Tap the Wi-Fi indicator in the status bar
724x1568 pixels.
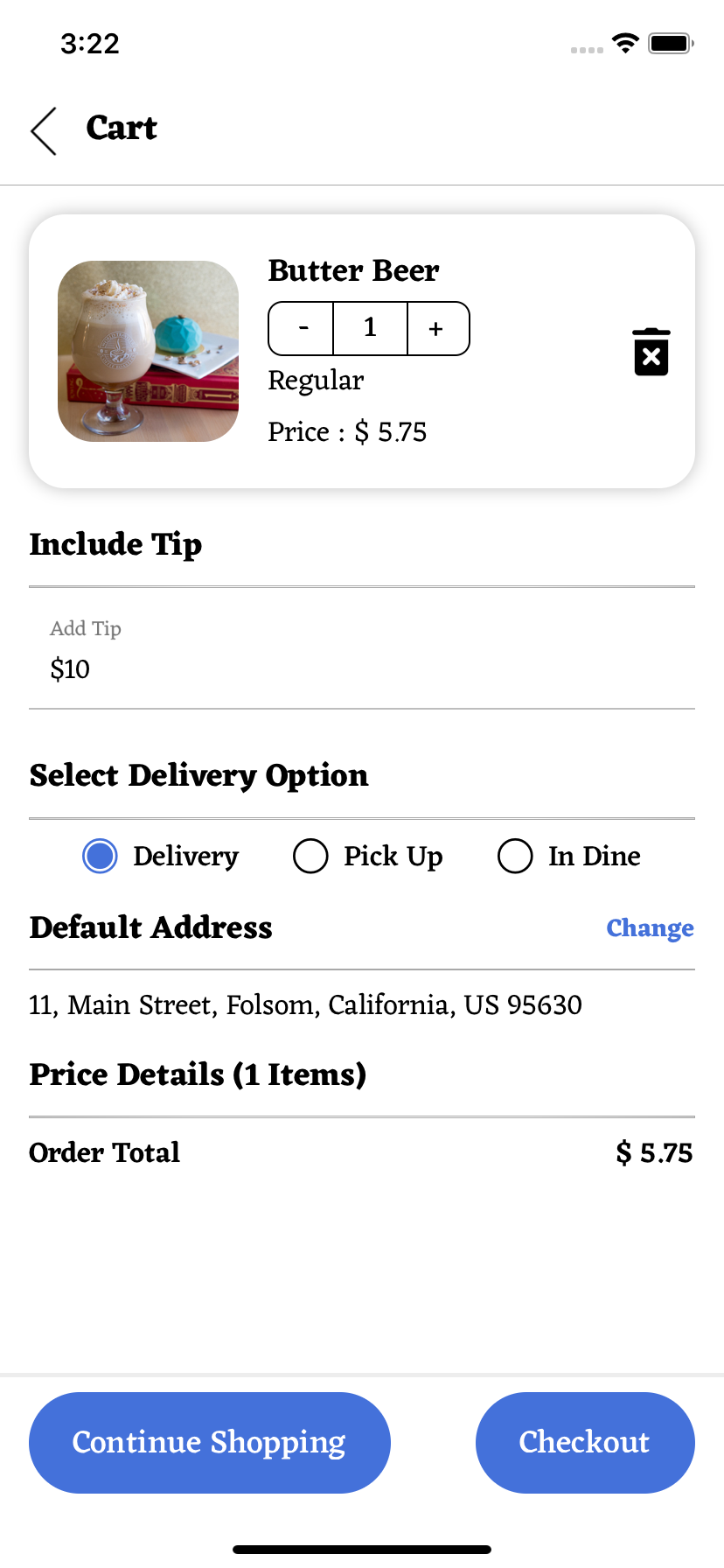coord(624,44)
